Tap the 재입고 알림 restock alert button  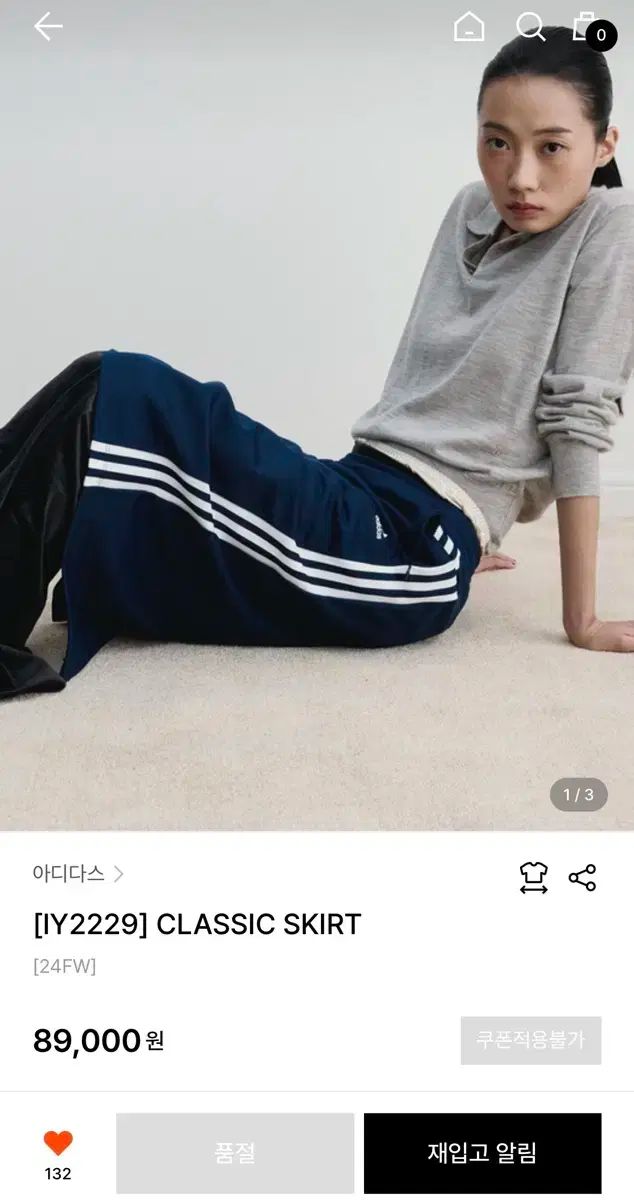[482, 1153]
